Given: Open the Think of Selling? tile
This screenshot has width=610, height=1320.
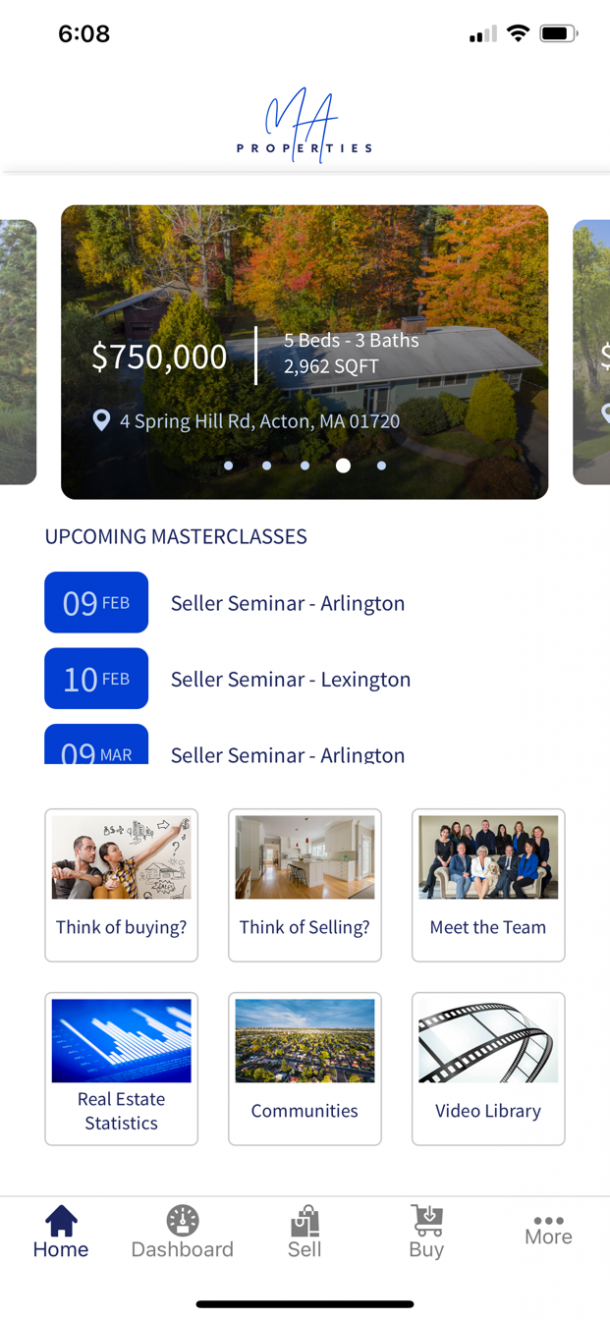Looking at the screenshot, I should point(304,885).
